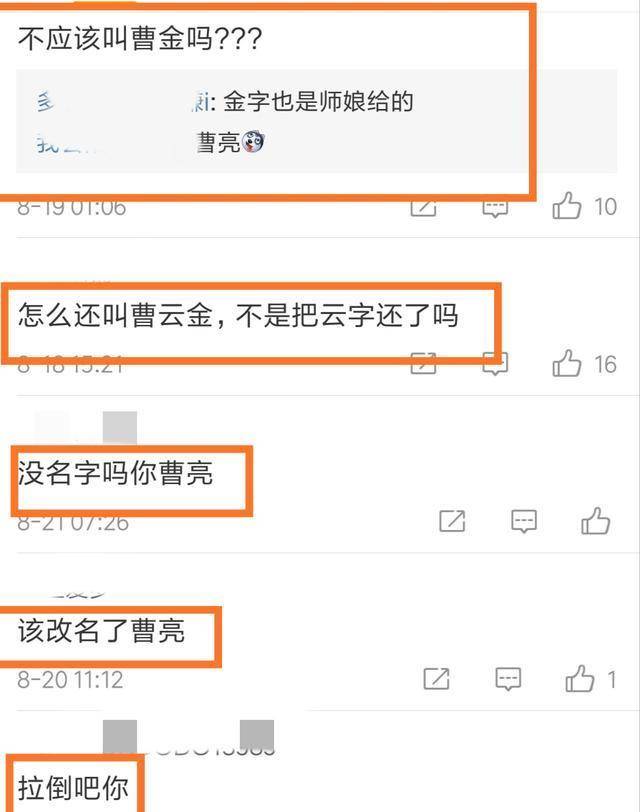This screenshot has width=640, height=812.
Task: Like the comment 该改名了曹亮
Action: 580,679
